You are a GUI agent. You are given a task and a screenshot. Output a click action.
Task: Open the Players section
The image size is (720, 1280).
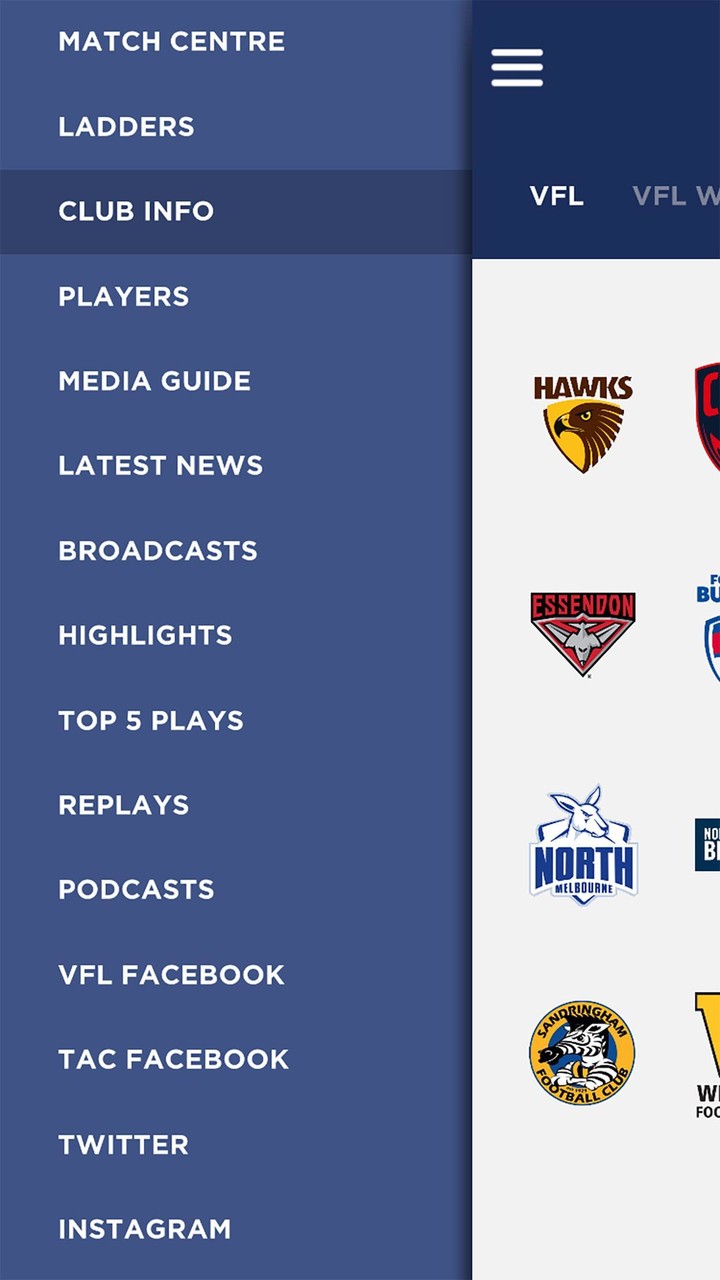click(123, 296)
